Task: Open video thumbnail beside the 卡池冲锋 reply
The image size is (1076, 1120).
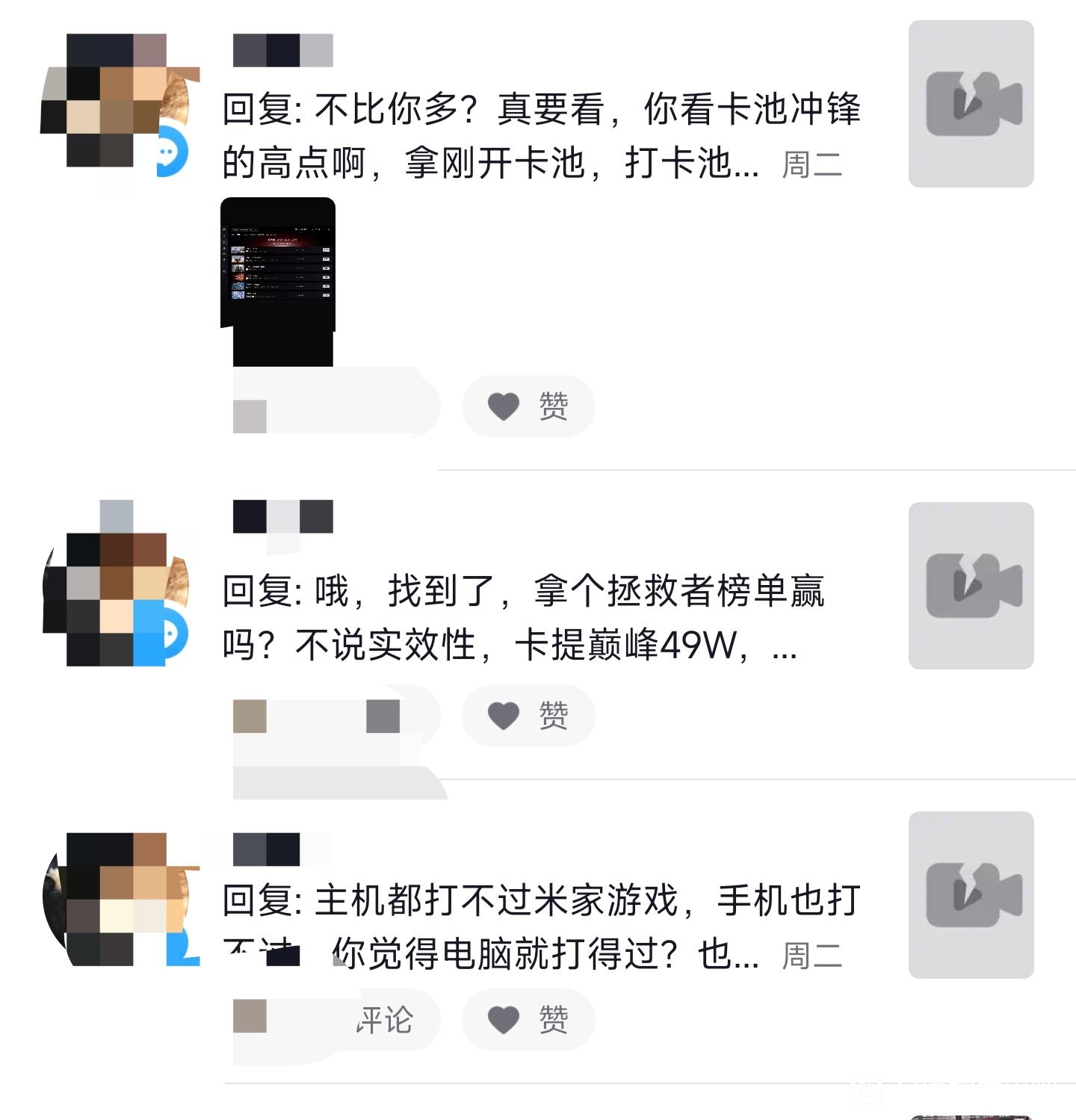Action: (x=971, y=104)
